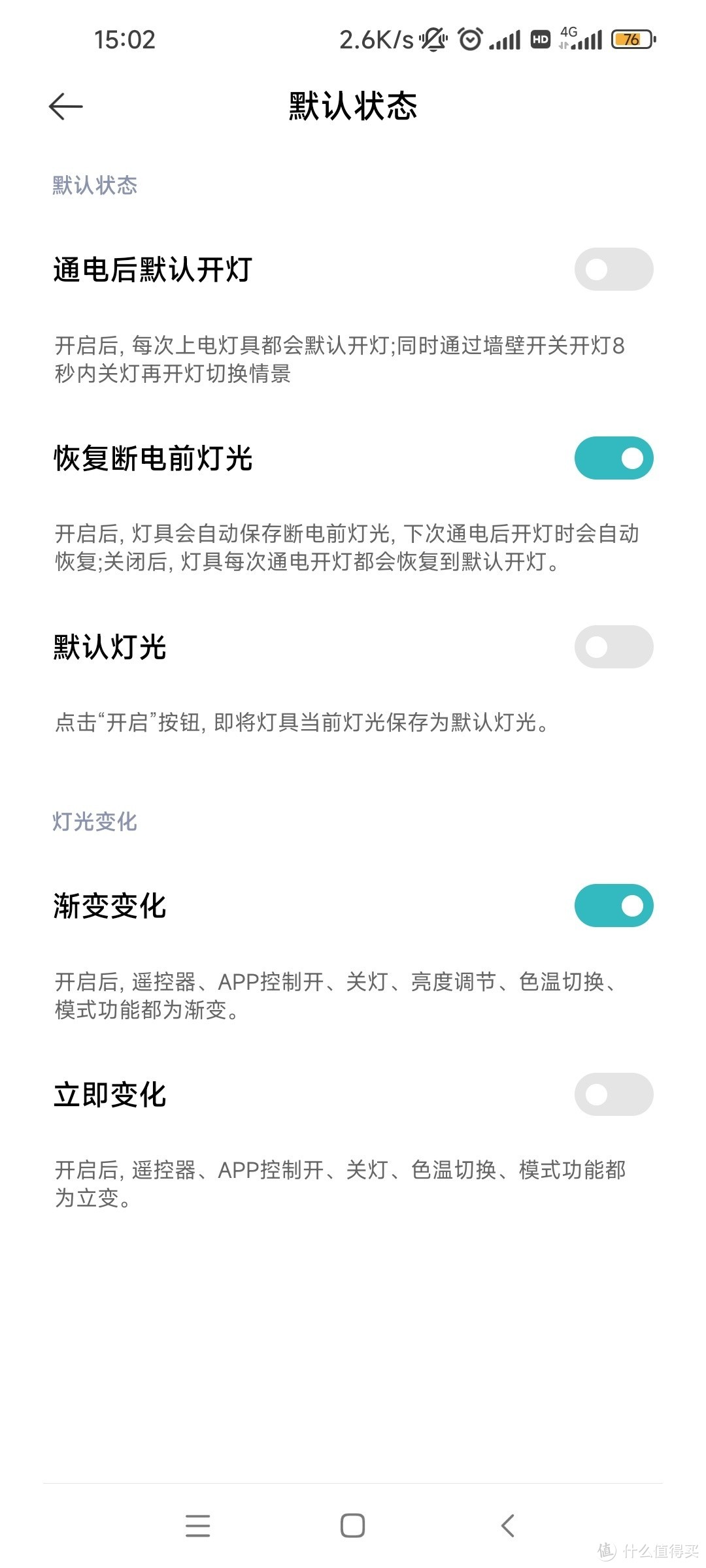
Task: Tap the system home button
Action: coord(353,1526)
